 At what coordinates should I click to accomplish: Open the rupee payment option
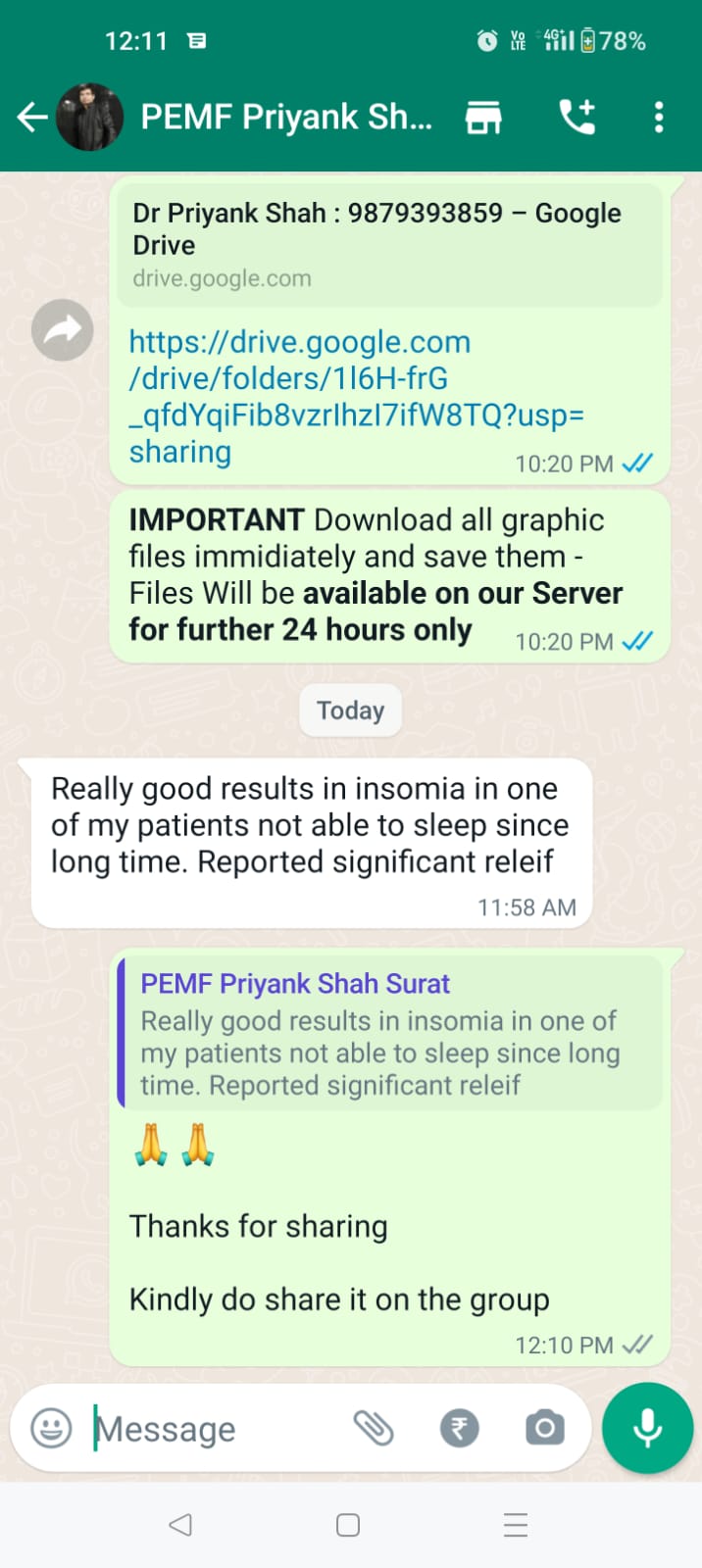click(x=459, y=1428)
